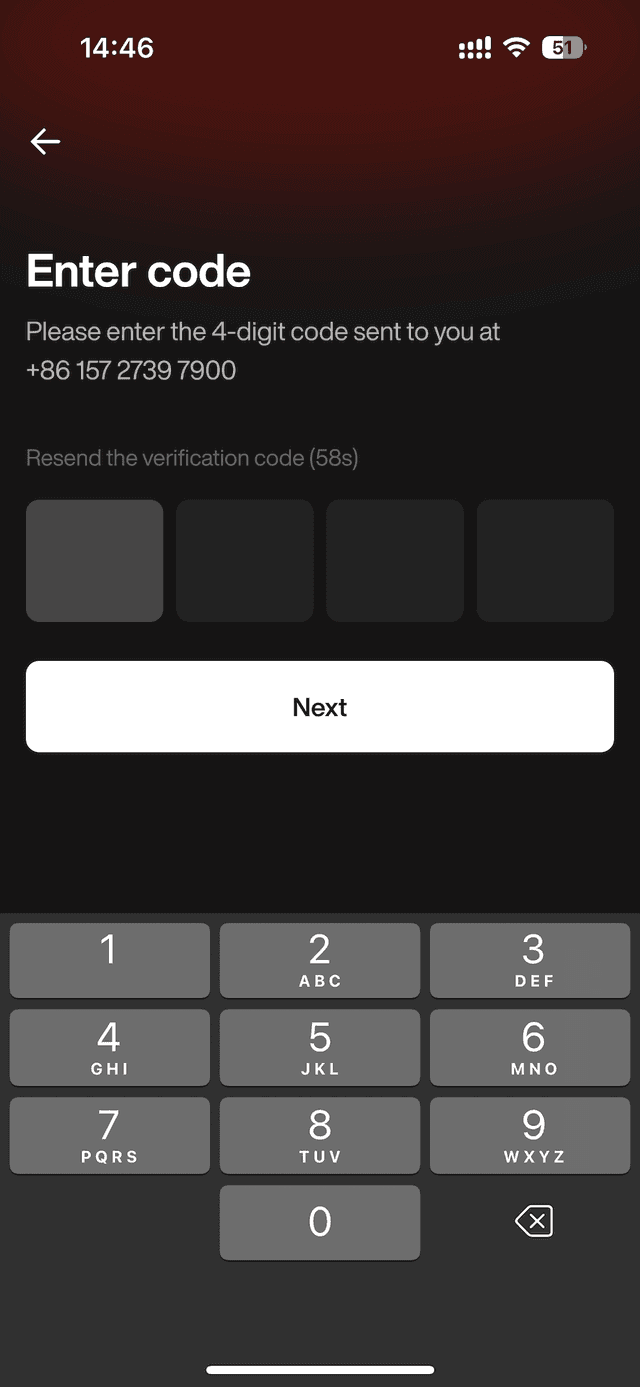Go back with the arrow icon
This screenshot has width=640, height=1387.
(x=45, y=142)
